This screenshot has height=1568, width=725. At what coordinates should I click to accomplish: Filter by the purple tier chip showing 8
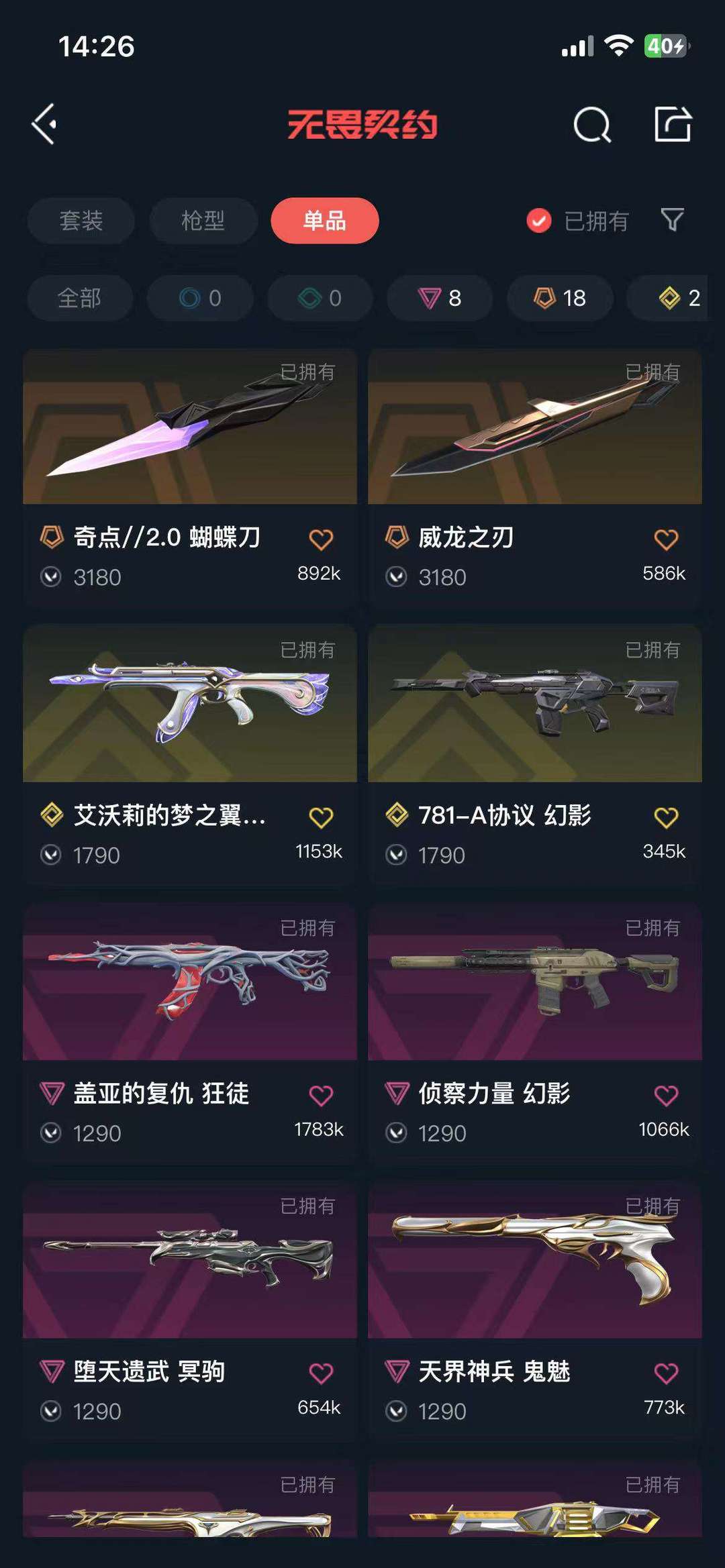click(440, 298)
